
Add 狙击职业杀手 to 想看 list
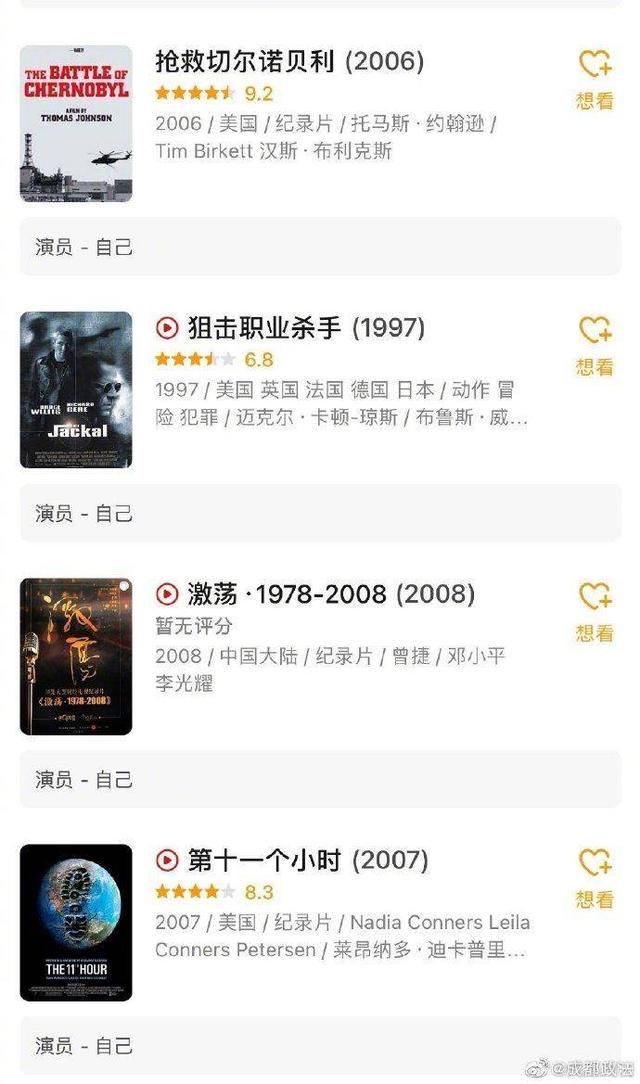tap(595, 346)
